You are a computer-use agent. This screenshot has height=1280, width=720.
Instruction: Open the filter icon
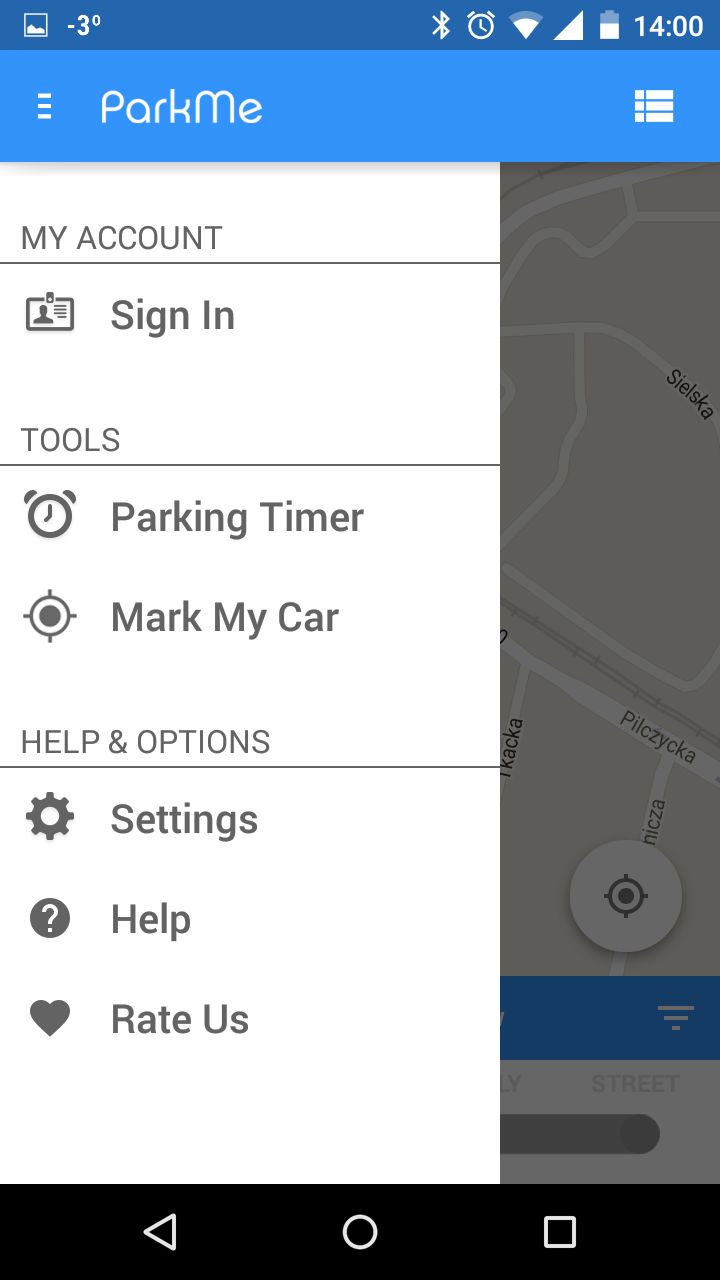coord(676,1018)
